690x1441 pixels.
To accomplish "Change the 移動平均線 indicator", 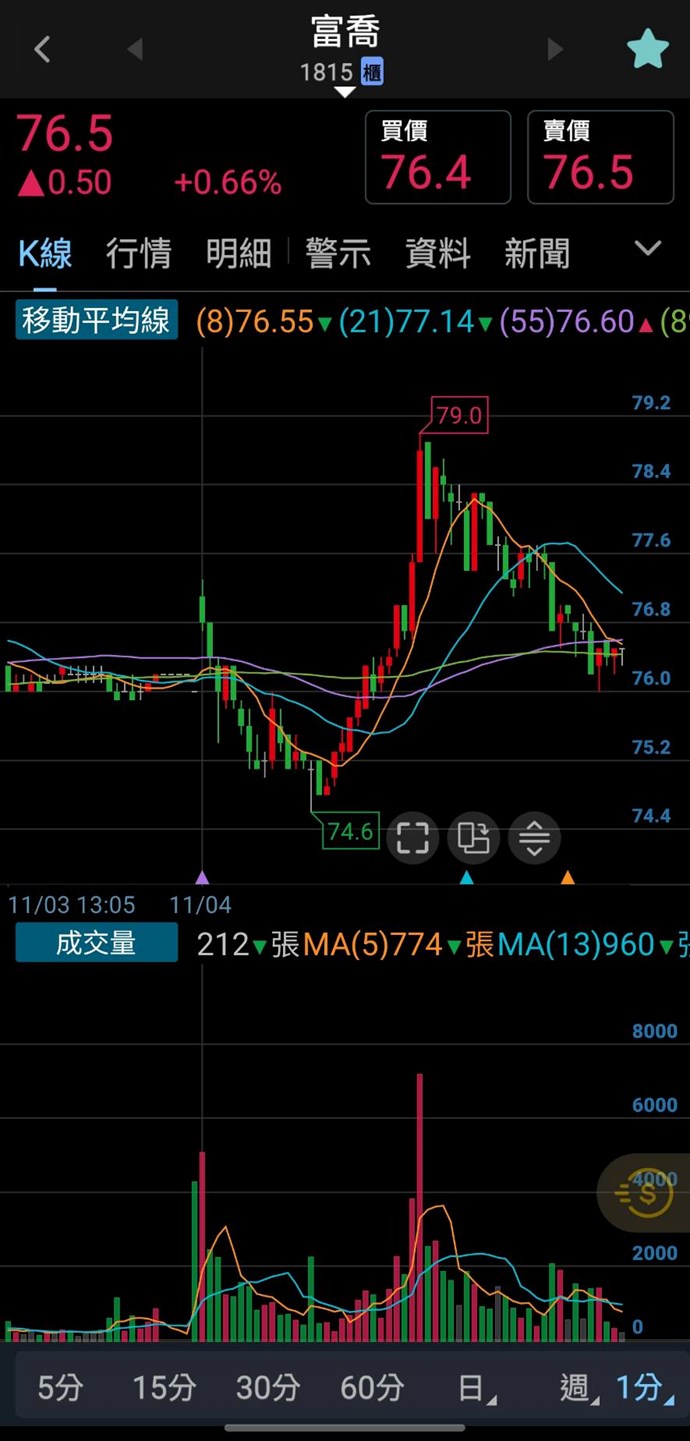I will click(96, 321).
